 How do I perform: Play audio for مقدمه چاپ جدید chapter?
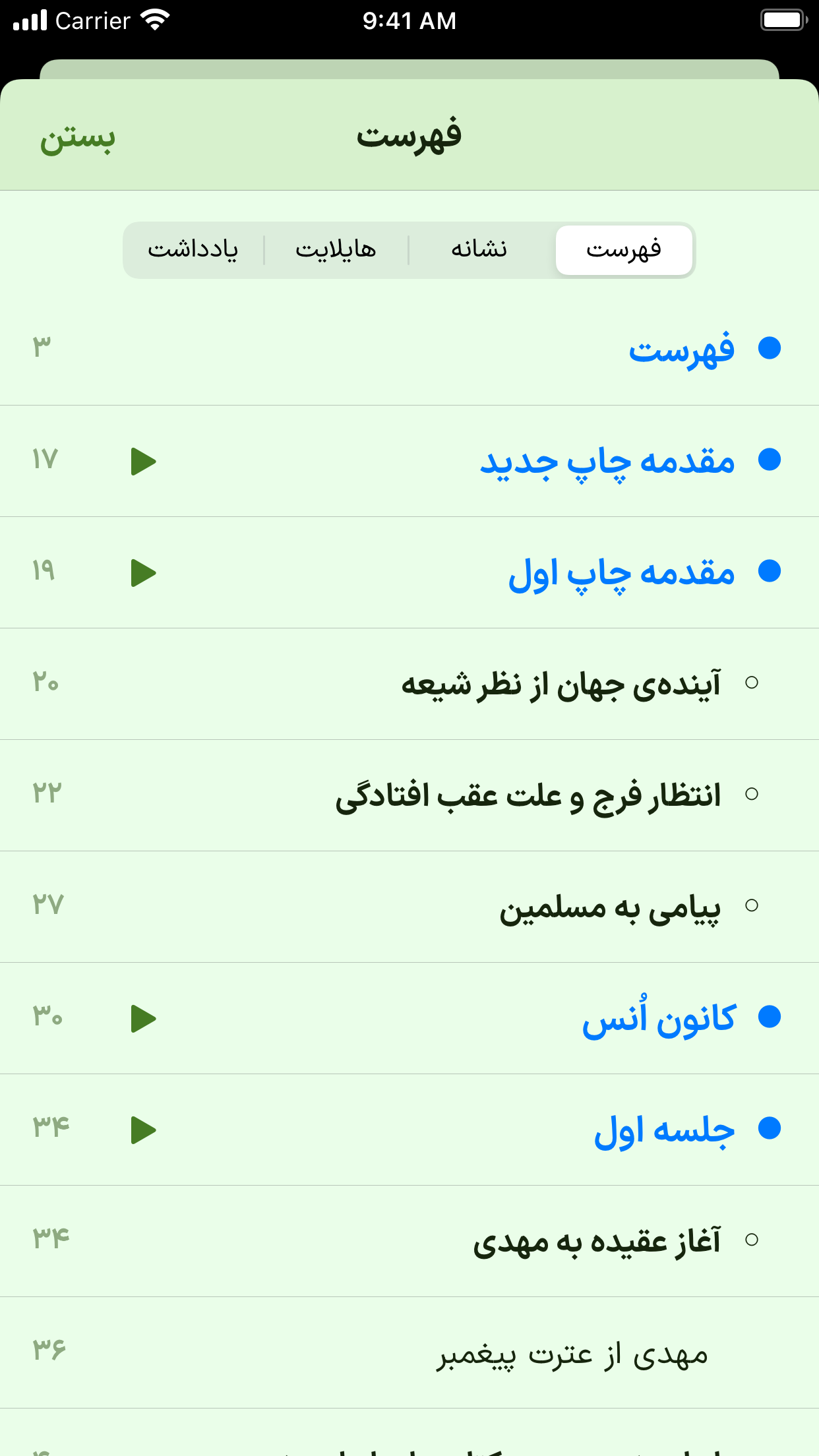coord(142,461)
